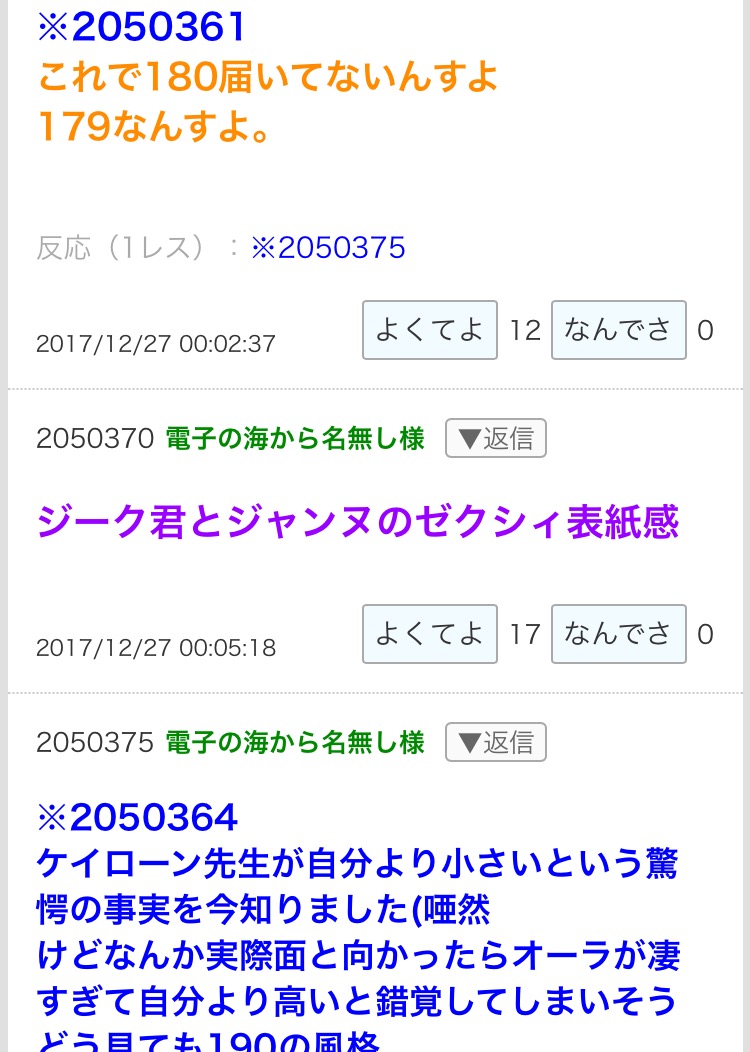Jump to the reply link ※2050375
The height and width of the screenshot is (1052, 750).
point(328,248)
